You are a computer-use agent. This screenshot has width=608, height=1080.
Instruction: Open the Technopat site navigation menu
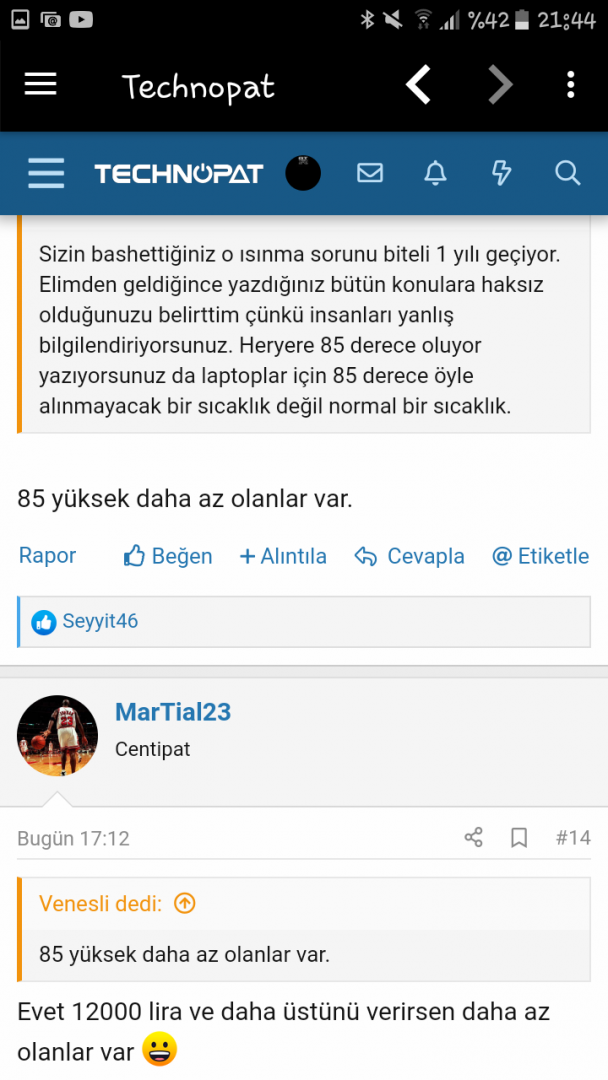pyautogui.click(x=46, y=173)
